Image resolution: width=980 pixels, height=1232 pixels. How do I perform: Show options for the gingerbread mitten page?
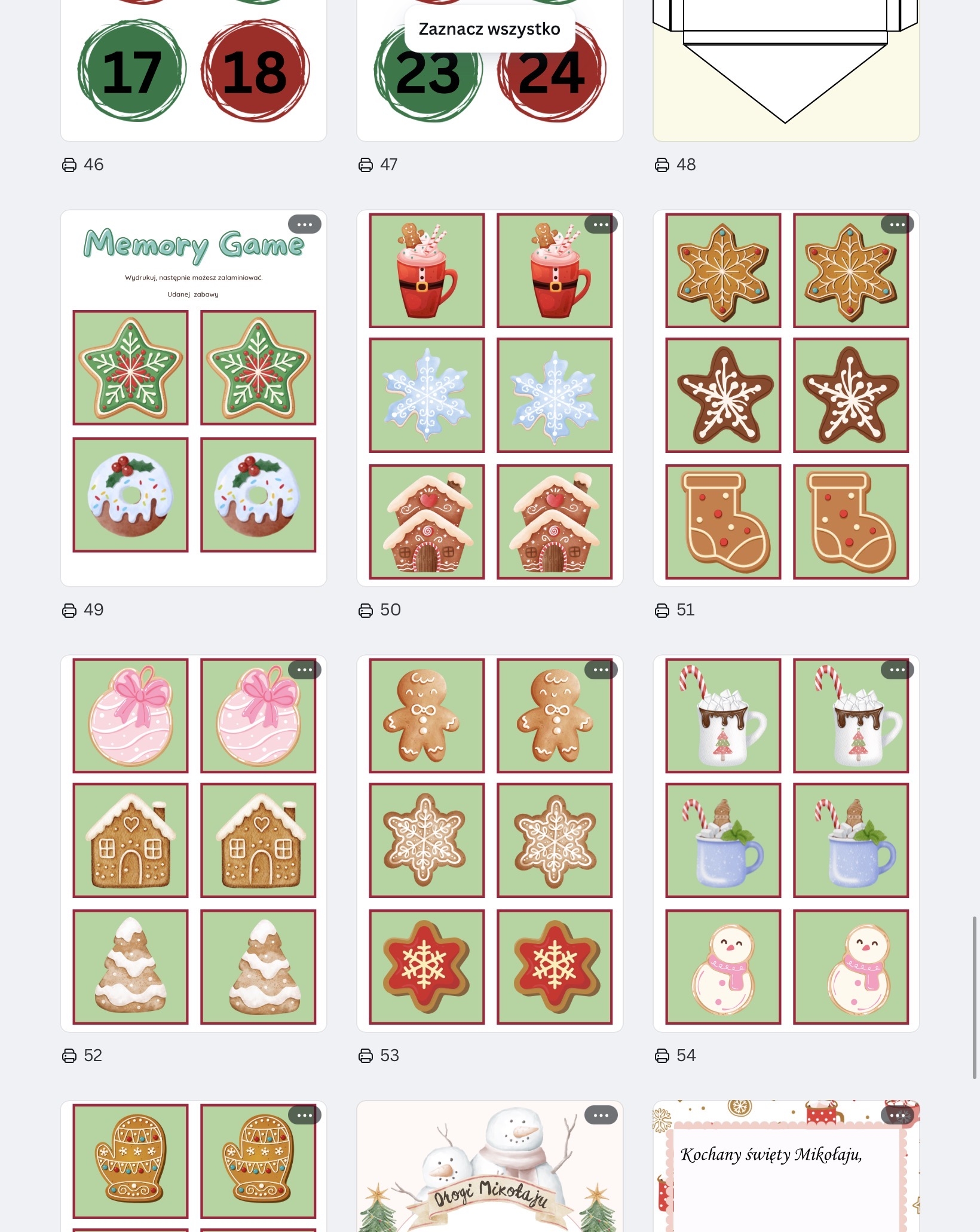(x=304, y=1115)
